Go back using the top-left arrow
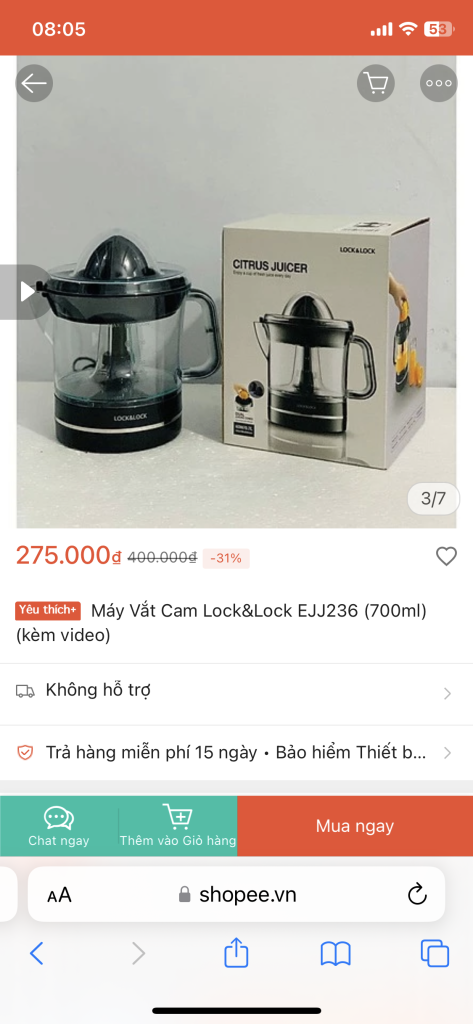 click(x=34, y=84)
